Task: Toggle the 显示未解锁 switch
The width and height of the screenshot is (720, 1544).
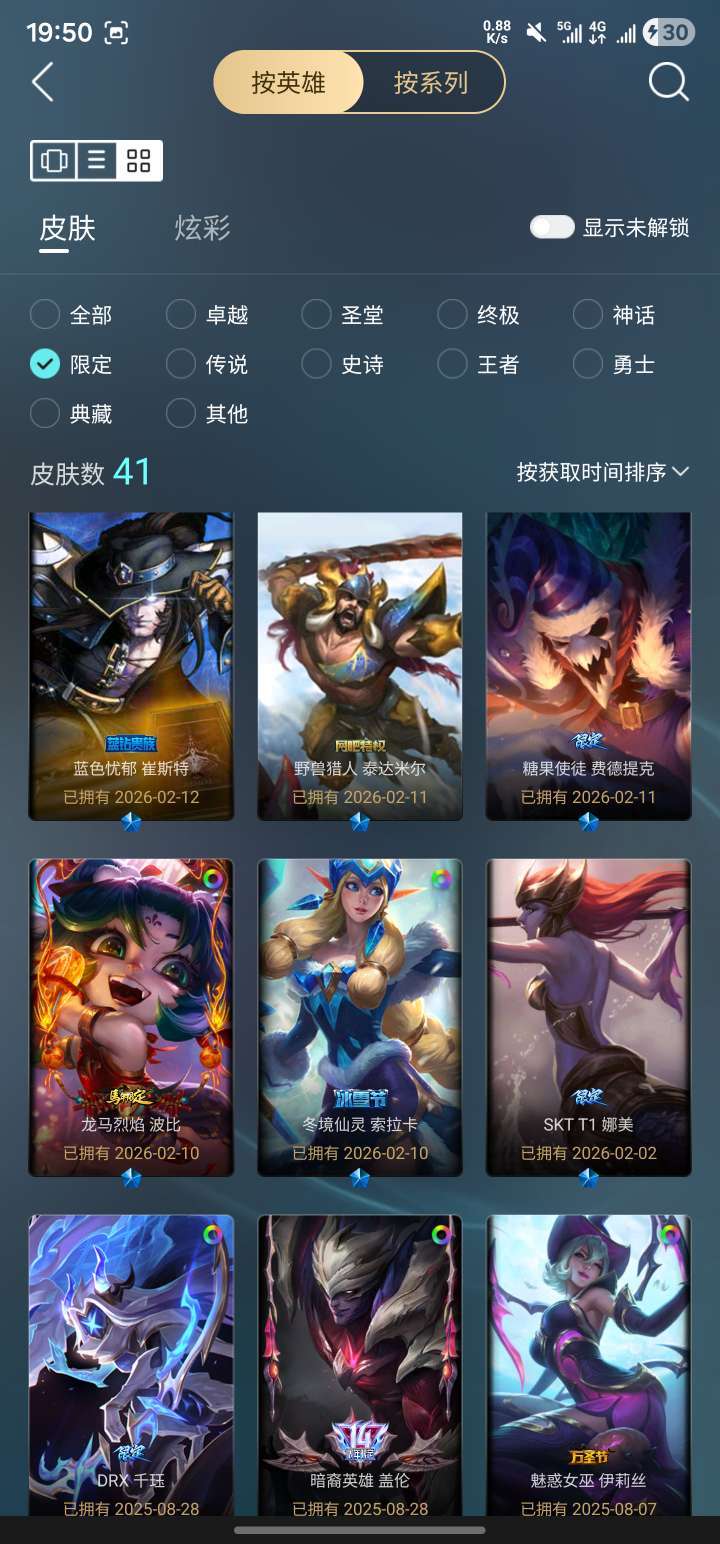Action: 552,227
